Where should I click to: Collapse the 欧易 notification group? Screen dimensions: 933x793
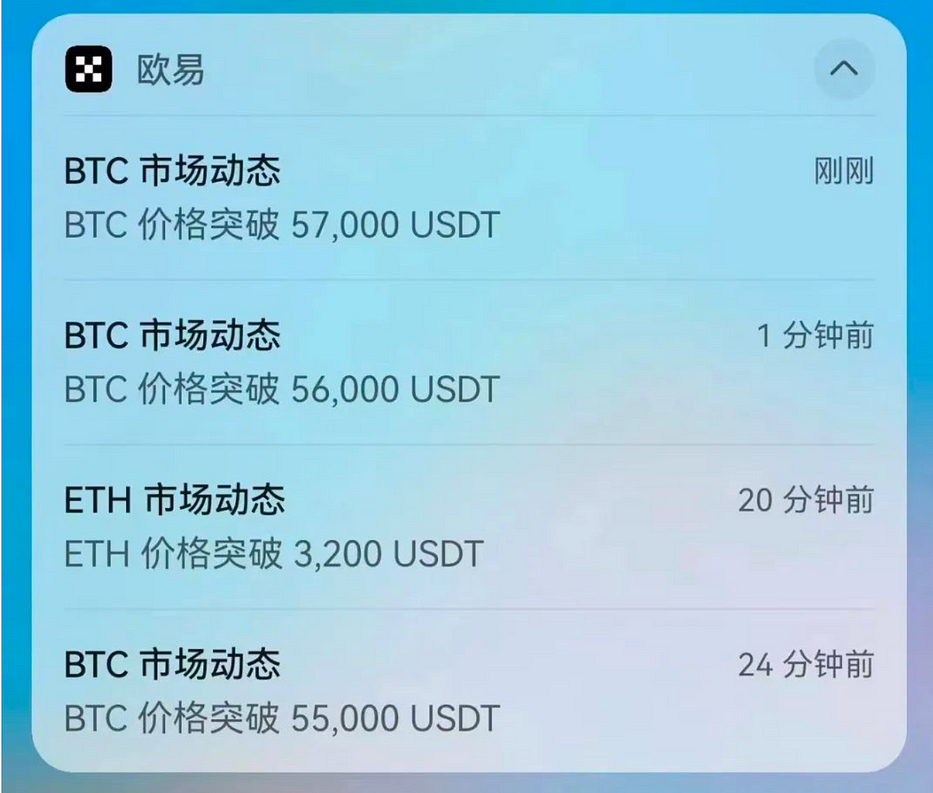(843, 69)
